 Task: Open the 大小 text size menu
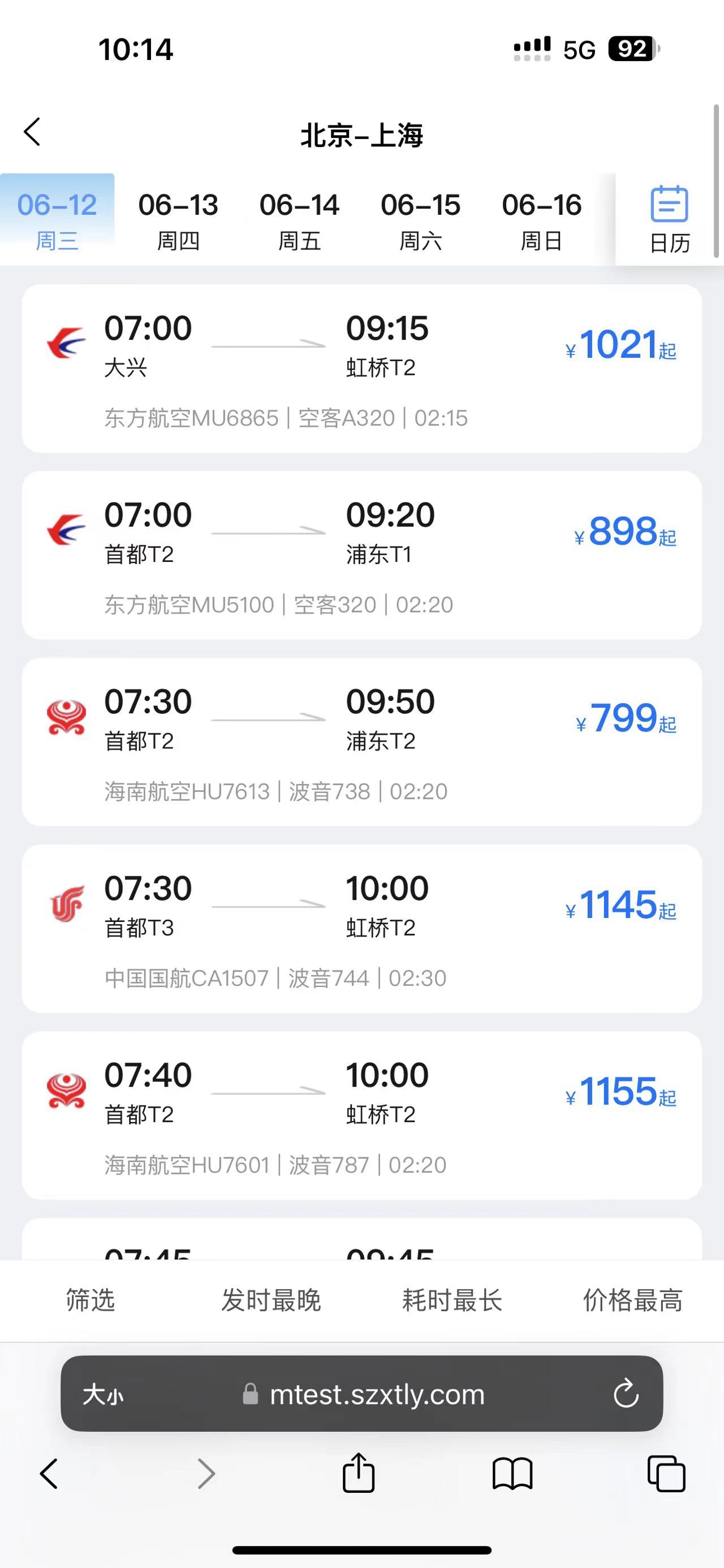[x=103, y=1394]
